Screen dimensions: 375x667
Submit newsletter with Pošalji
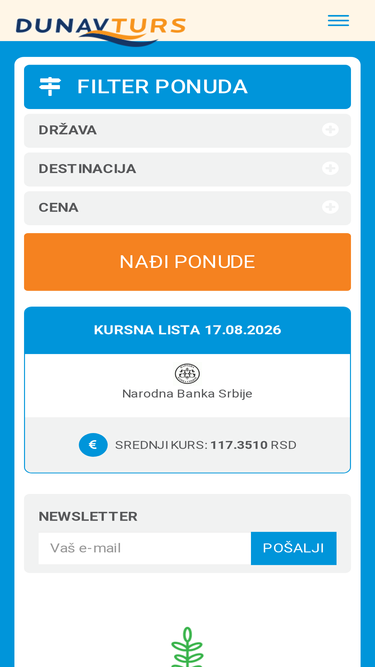point(294,548)
